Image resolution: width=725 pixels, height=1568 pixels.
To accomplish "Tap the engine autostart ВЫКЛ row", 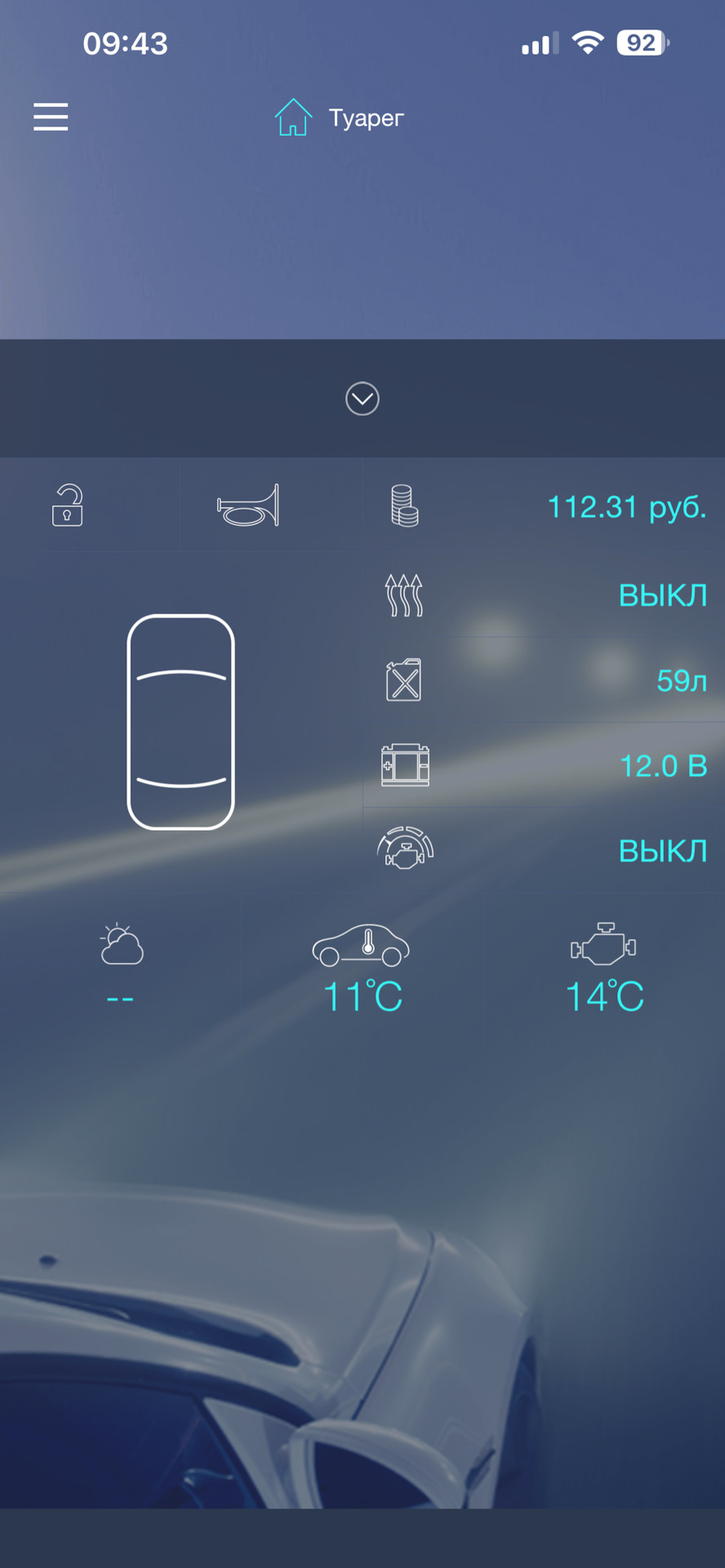I will tap(543, 850).
